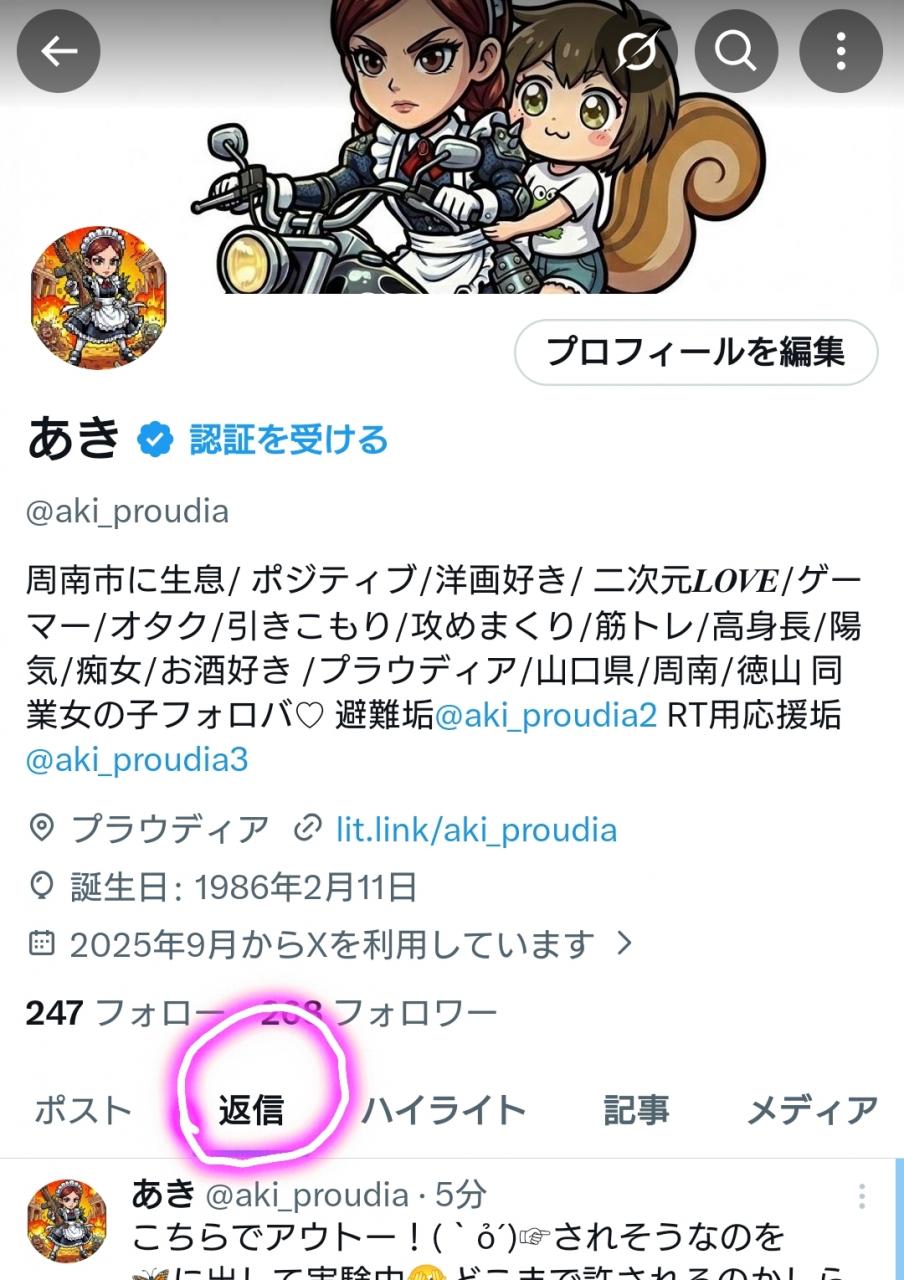Open the large profile avatar picture
Viewport: 904px width, 1280px height.
pyautogui.click(x=98, y=296)
